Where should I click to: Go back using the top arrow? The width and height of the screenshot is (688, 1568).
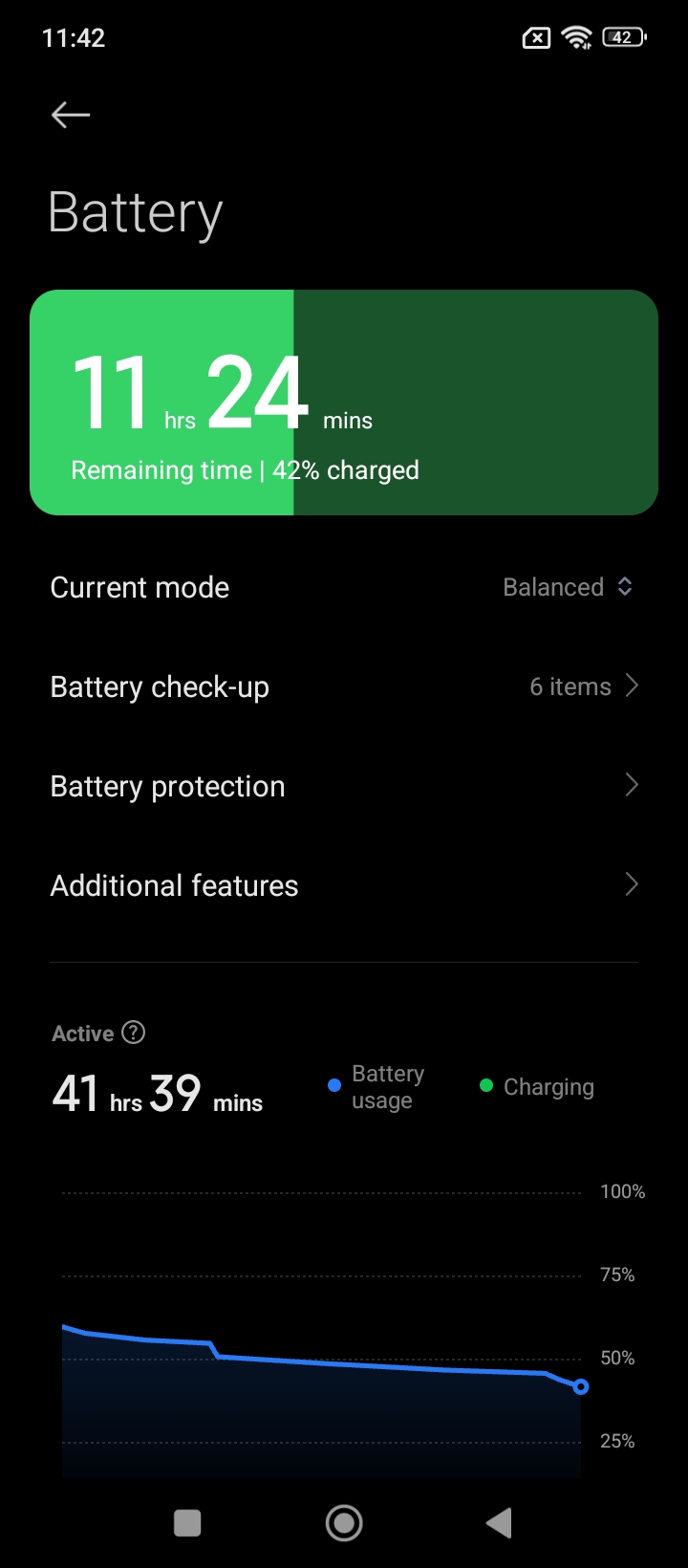point(71,116)
